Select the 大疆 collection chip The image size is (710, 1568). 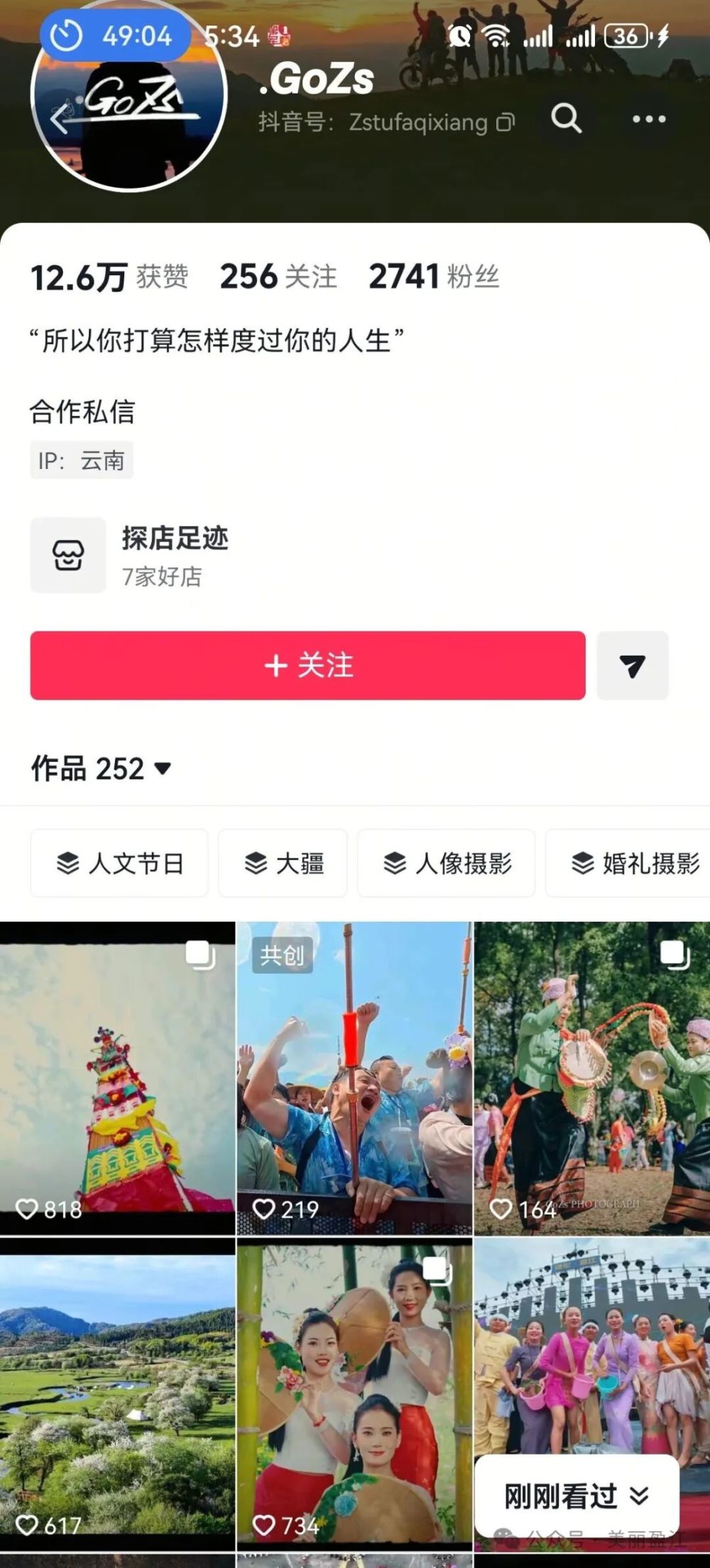click(283, 863)
